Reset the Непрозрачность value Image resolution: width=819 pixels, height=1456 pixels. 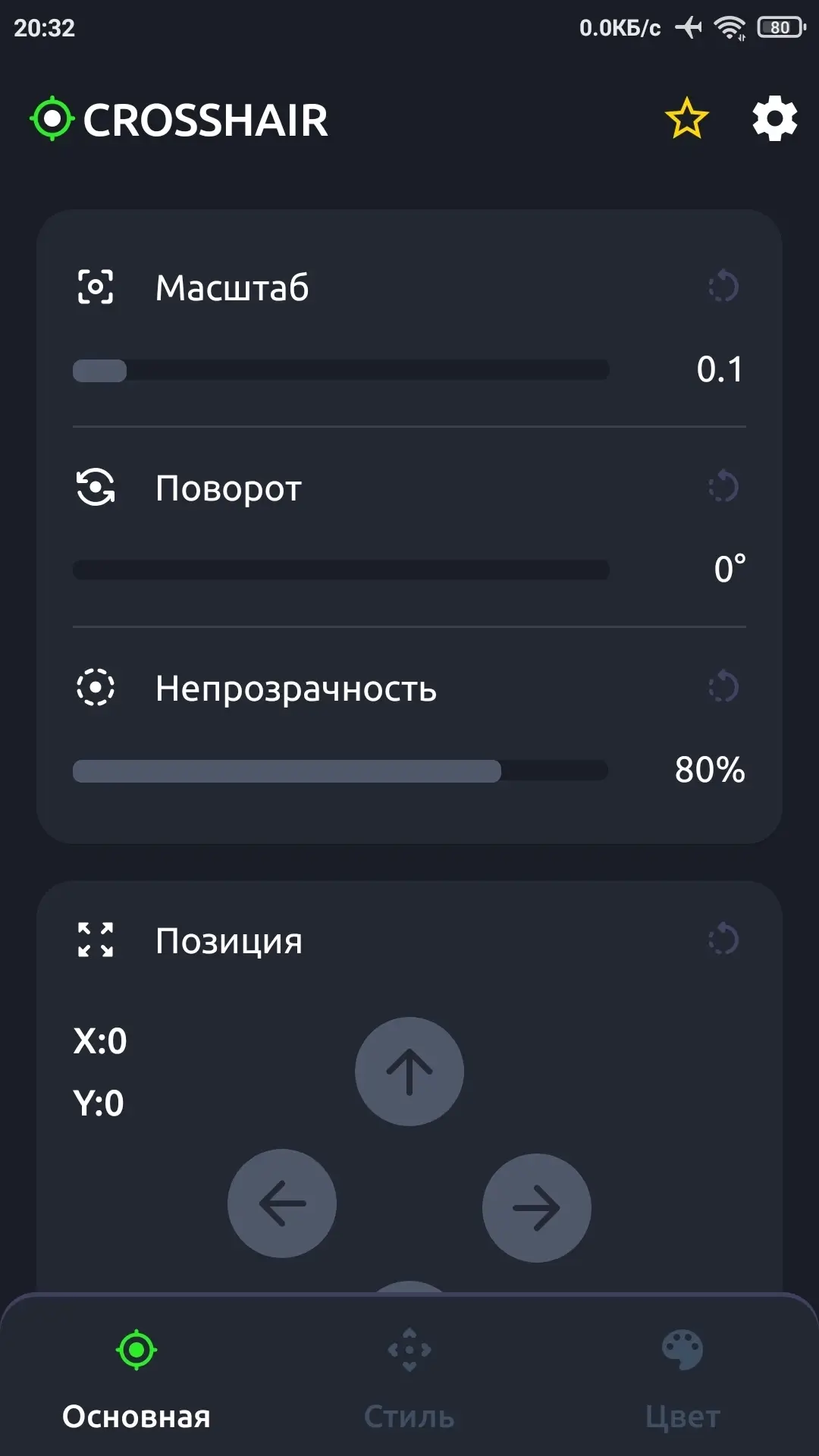(723, 687)
